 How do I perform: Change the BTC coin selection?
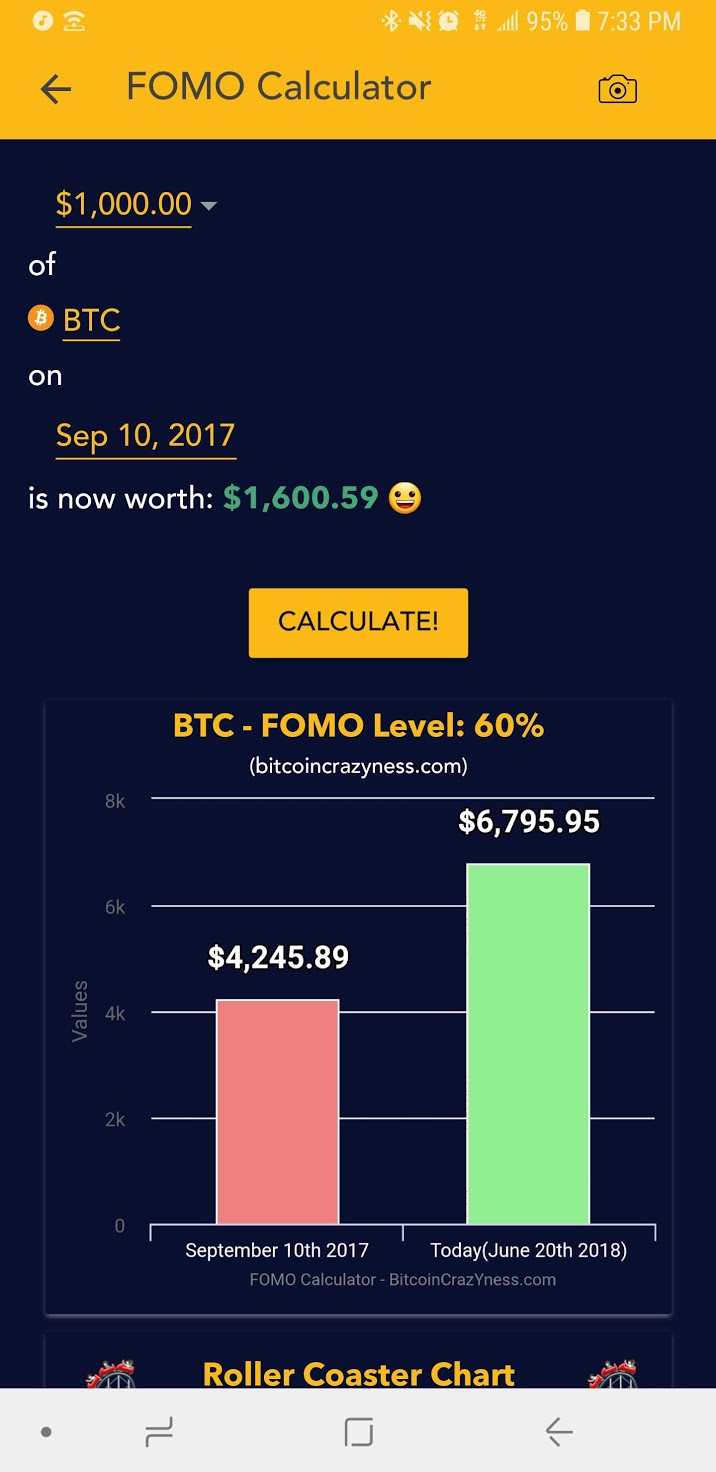click(x=91, y=320)
